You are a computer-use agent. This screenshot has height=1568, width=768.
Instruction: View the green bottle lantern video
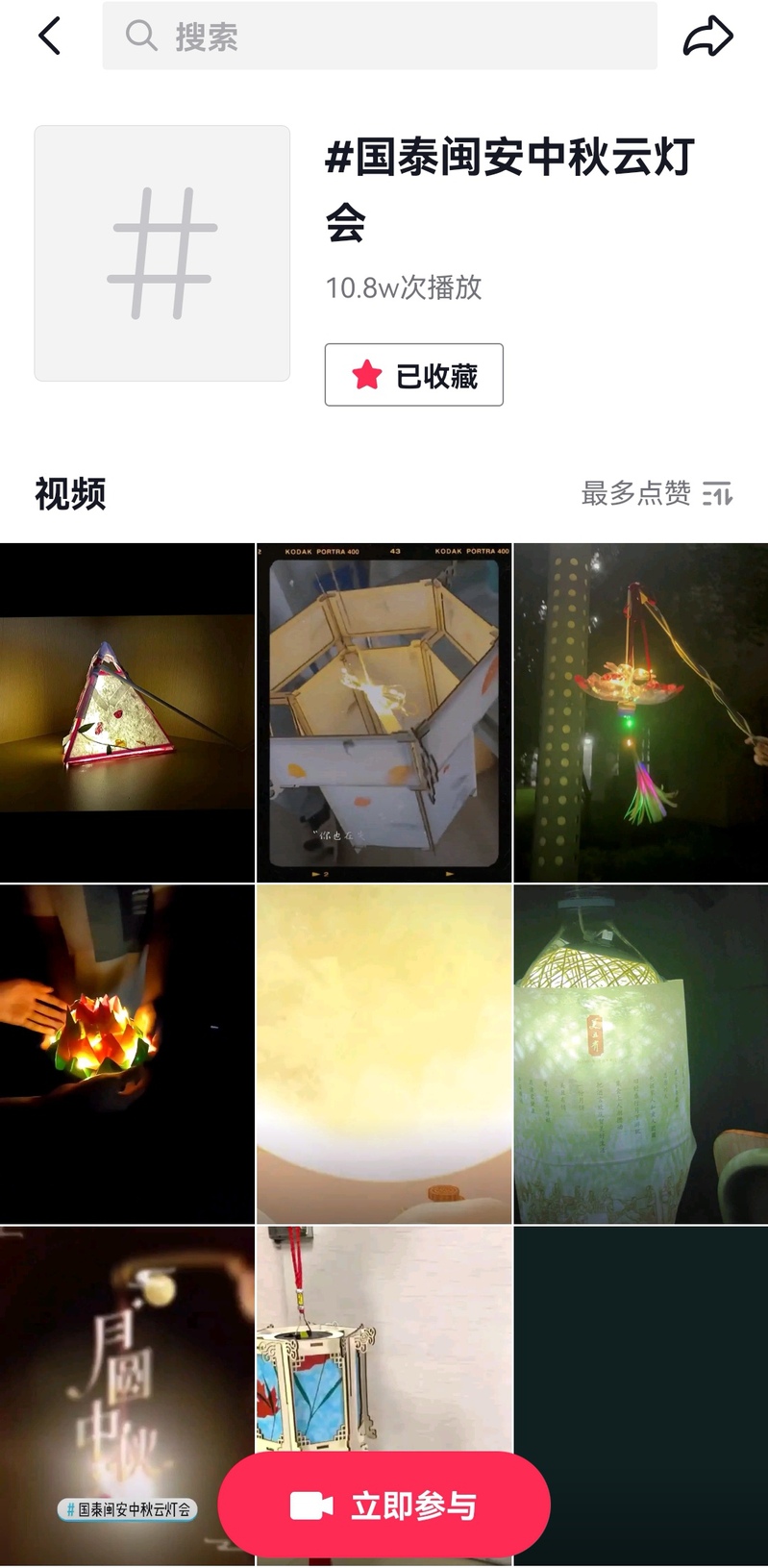pos(641,1054)
